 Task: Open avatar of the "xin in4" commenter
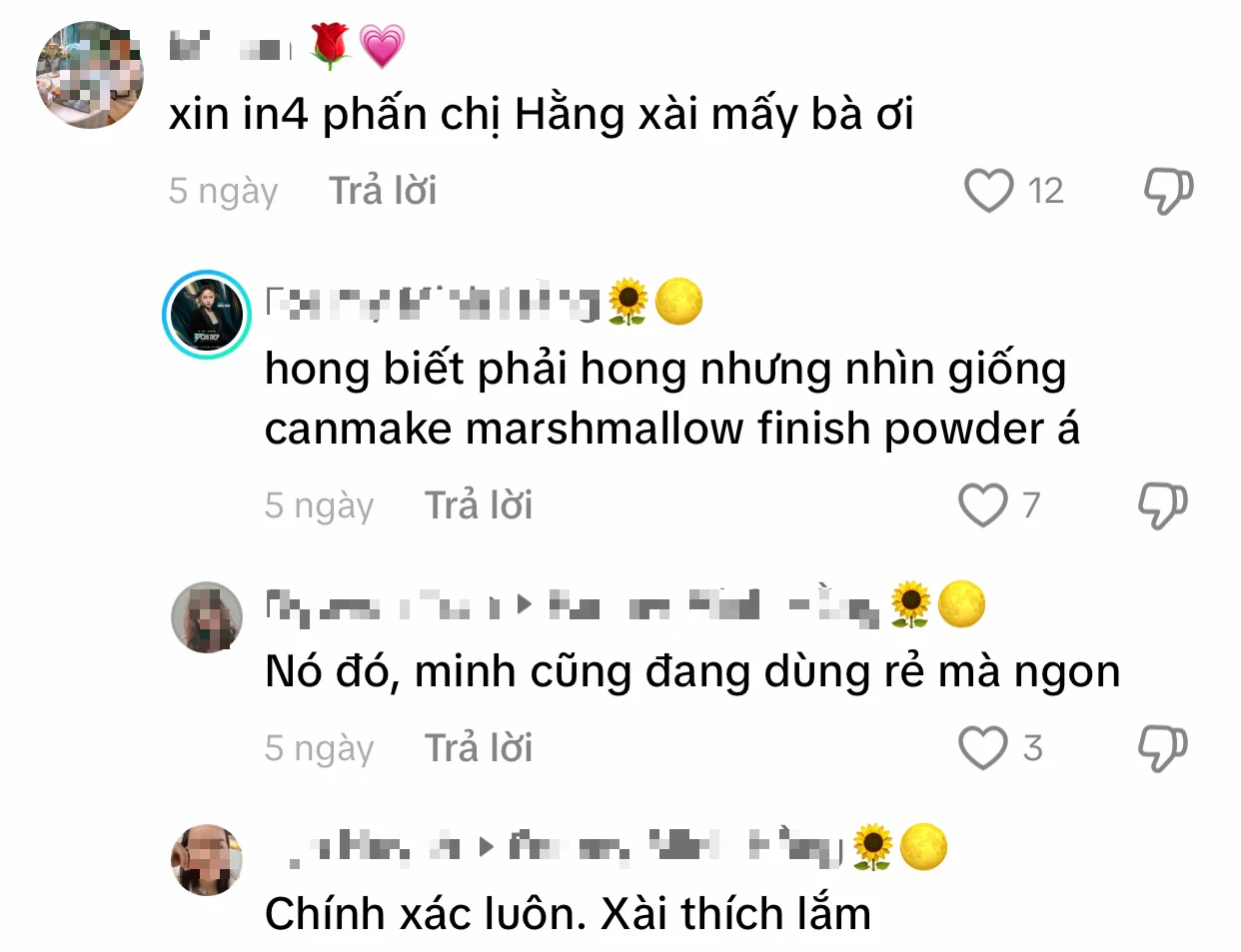(90, 75)
